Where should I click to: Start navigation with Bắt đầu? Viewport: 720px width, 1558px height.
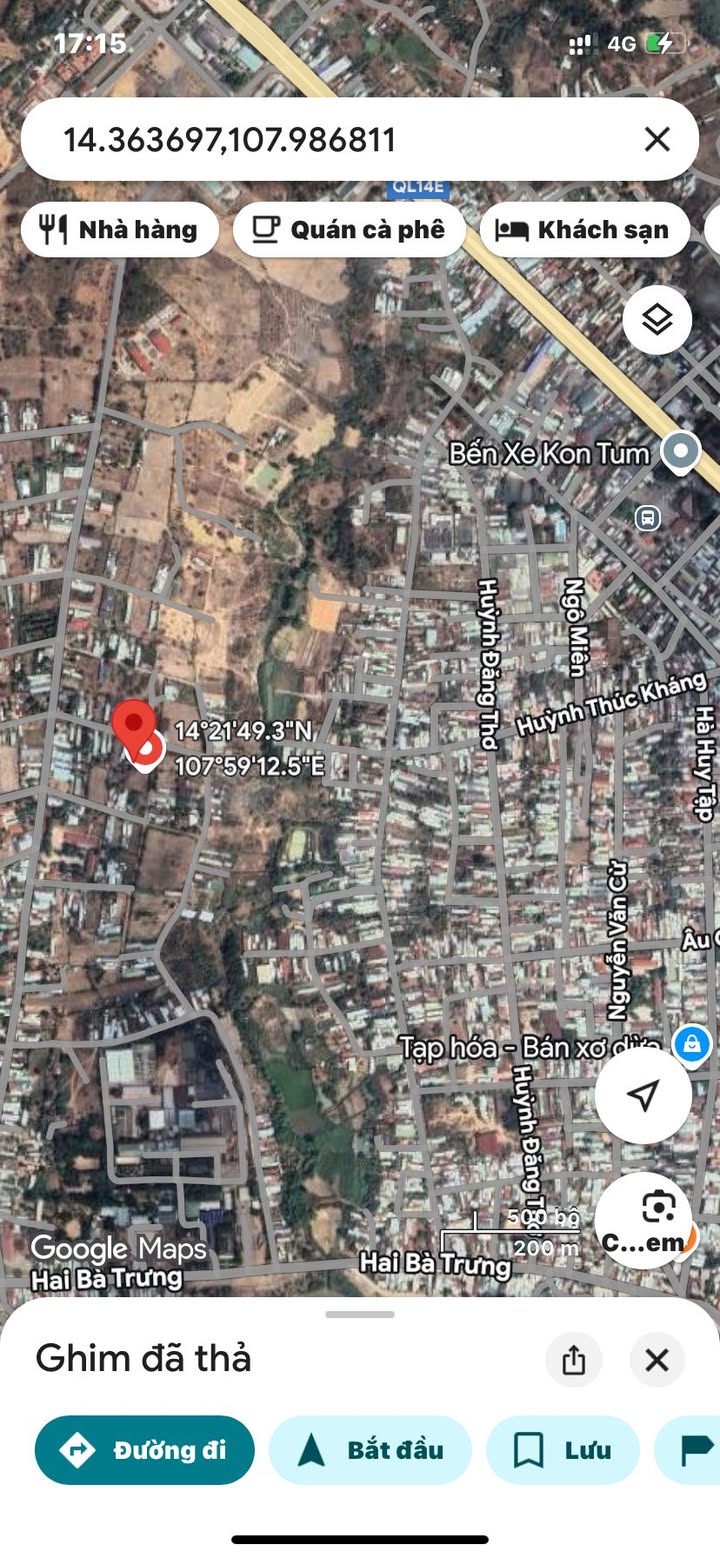pos(370,1450)
